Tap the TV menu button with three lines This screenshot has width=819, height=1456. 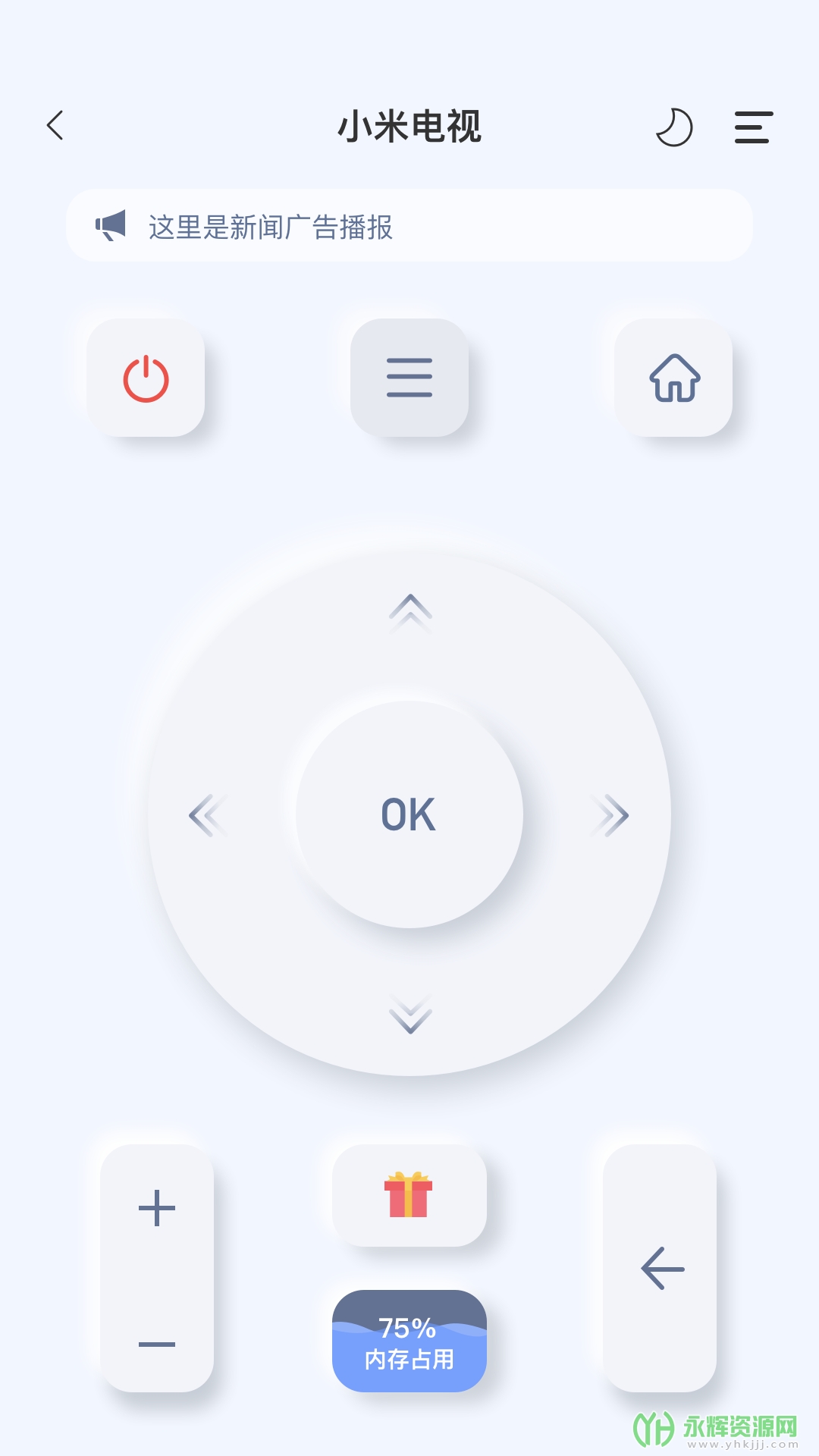coord(409,378)
